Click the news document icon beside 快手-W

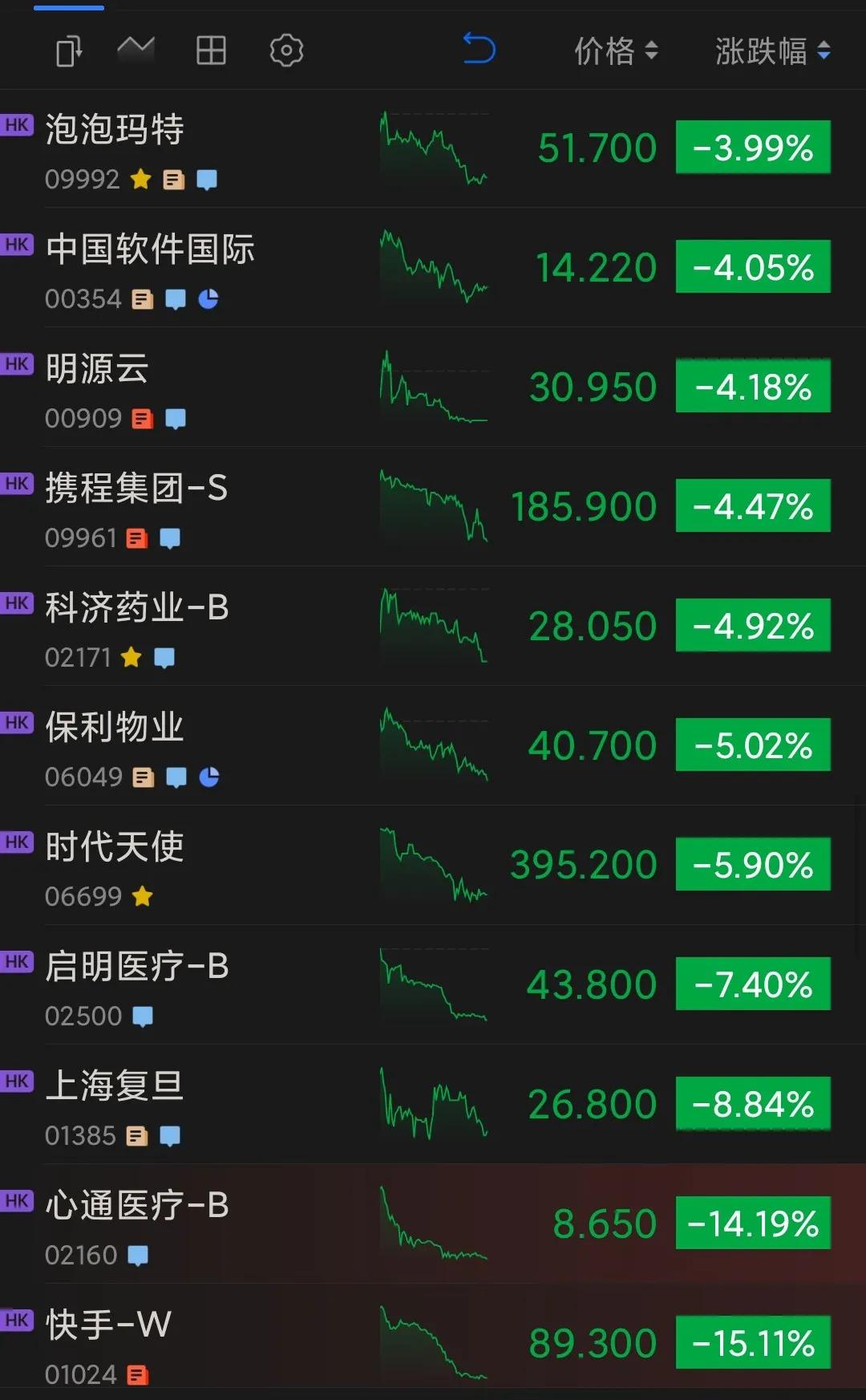[x=137, y=1374]
